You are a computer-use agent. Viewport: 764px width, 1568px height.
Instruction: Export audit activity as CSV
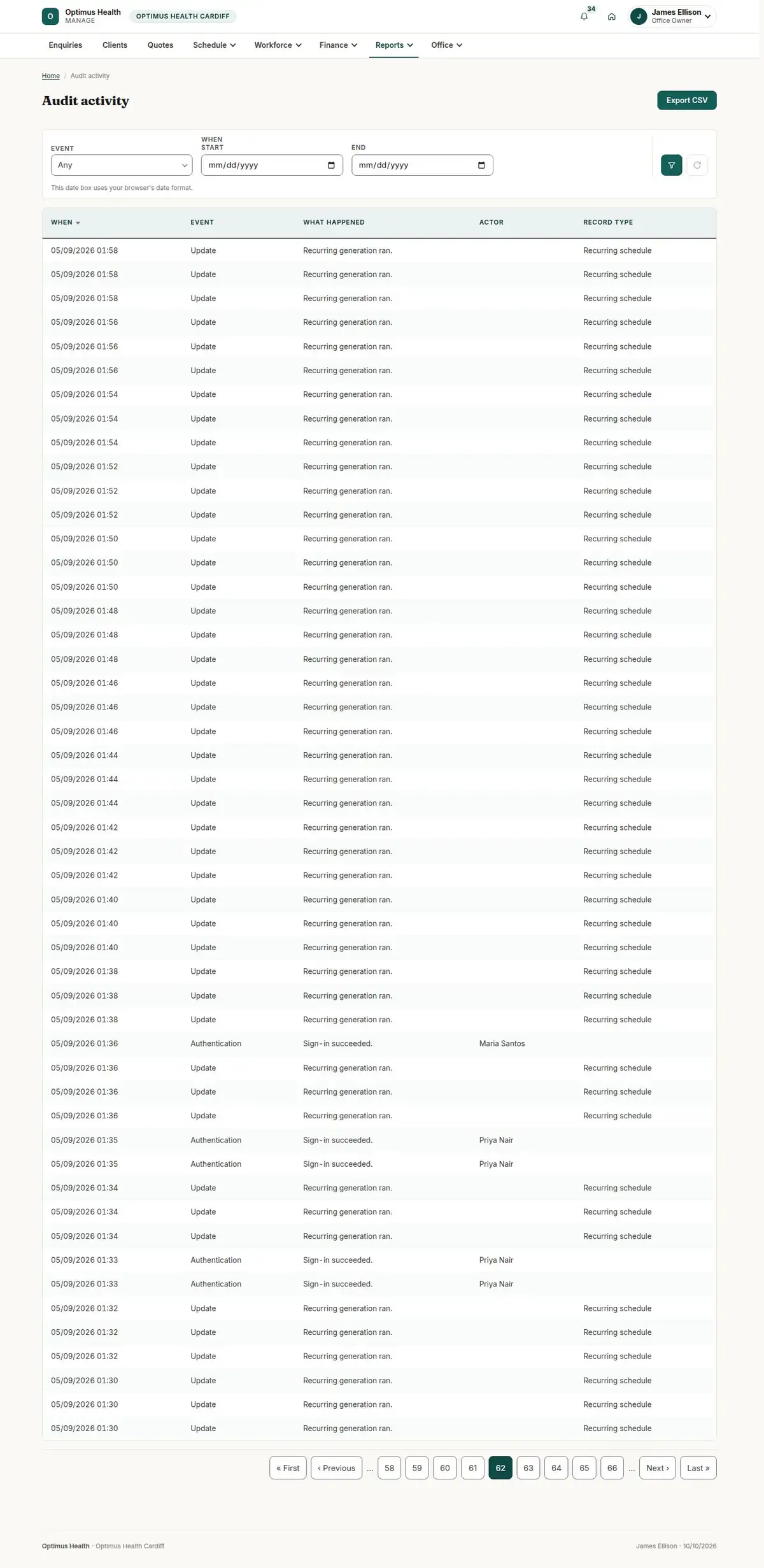click(x=686, y=101)
